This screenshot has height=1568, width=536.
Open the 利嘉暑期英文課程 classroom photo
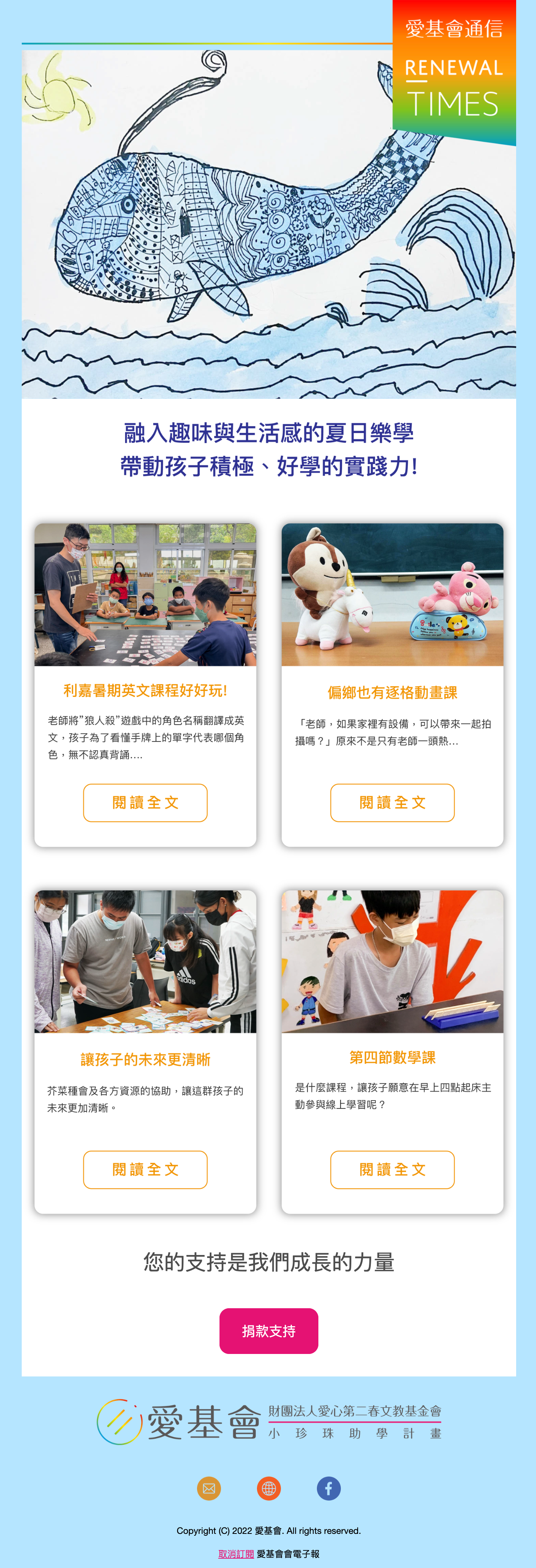145,594
